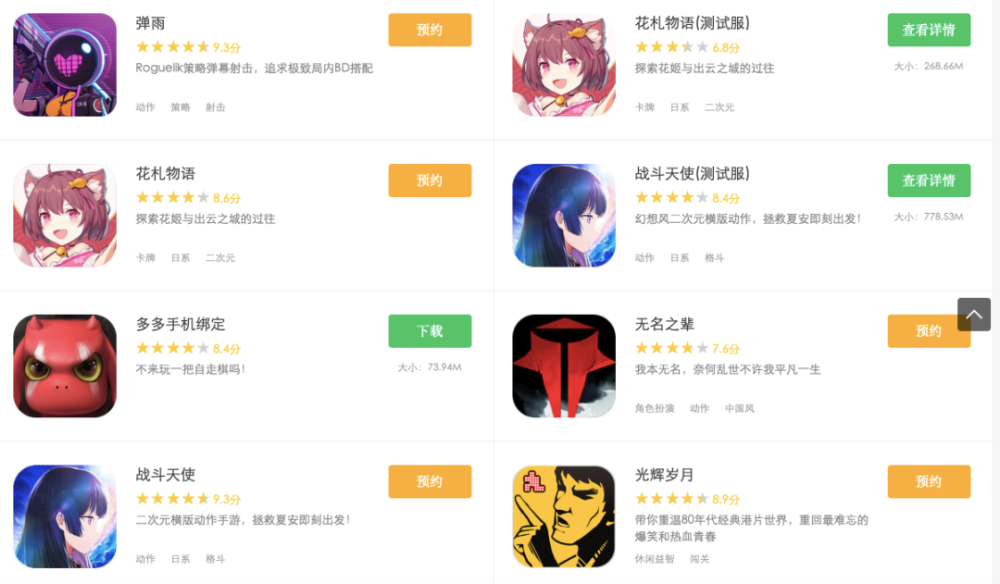Download 多多手机绑定
This screenshot has height=584, width=1000.
tap(429, 331)
